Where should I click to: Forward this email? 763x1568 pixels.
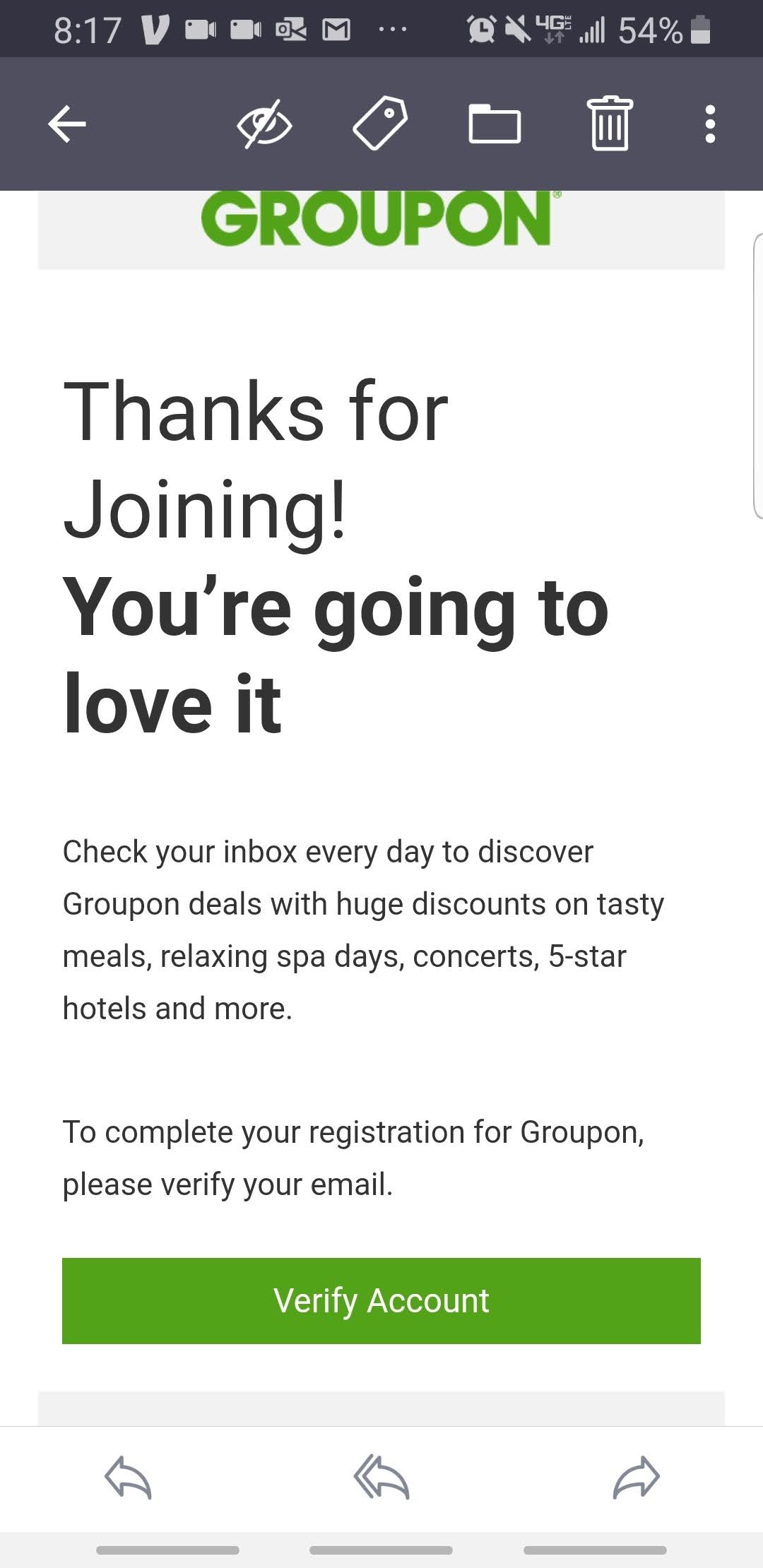click(x=636, y=1478)
